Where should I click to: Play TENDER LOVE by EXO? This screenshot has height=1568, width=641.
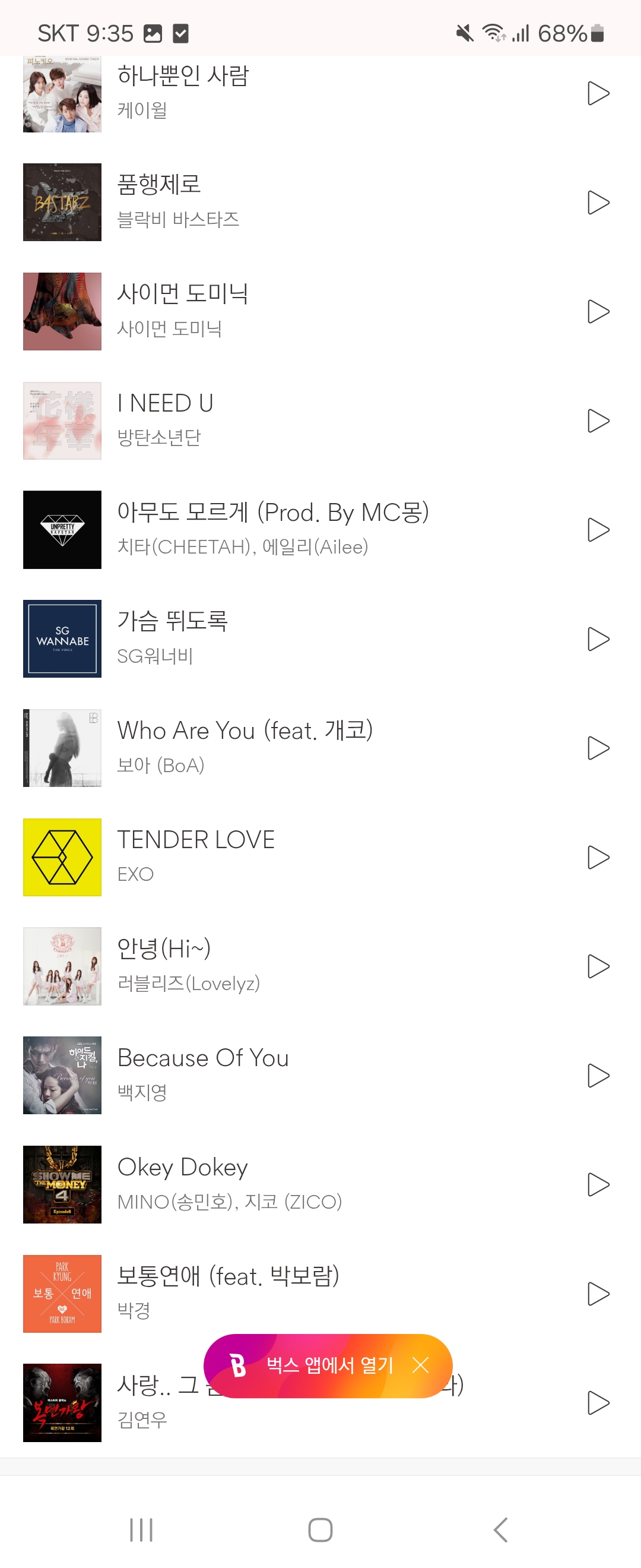[599, 857]
